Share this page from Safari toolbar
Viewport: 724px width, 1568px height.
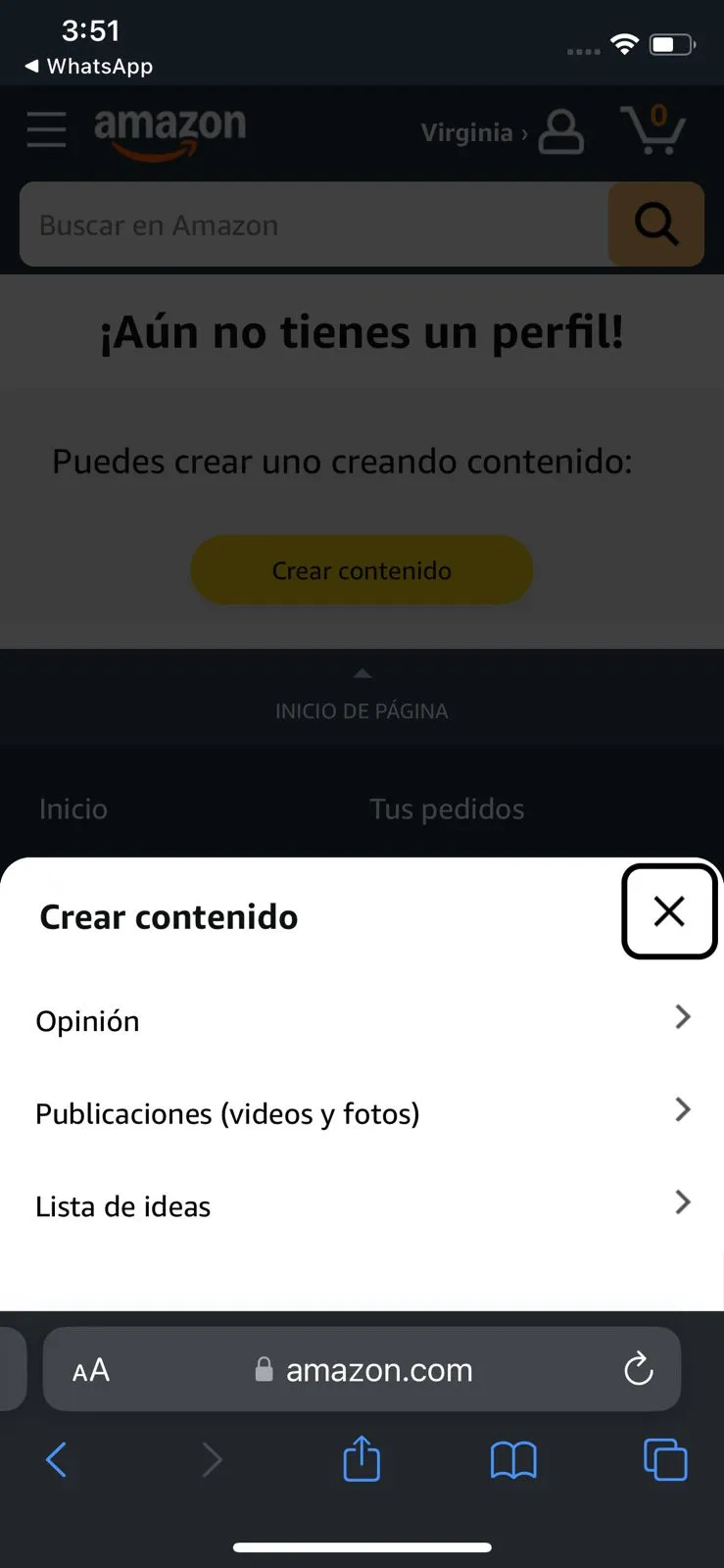coord(362,1459)
